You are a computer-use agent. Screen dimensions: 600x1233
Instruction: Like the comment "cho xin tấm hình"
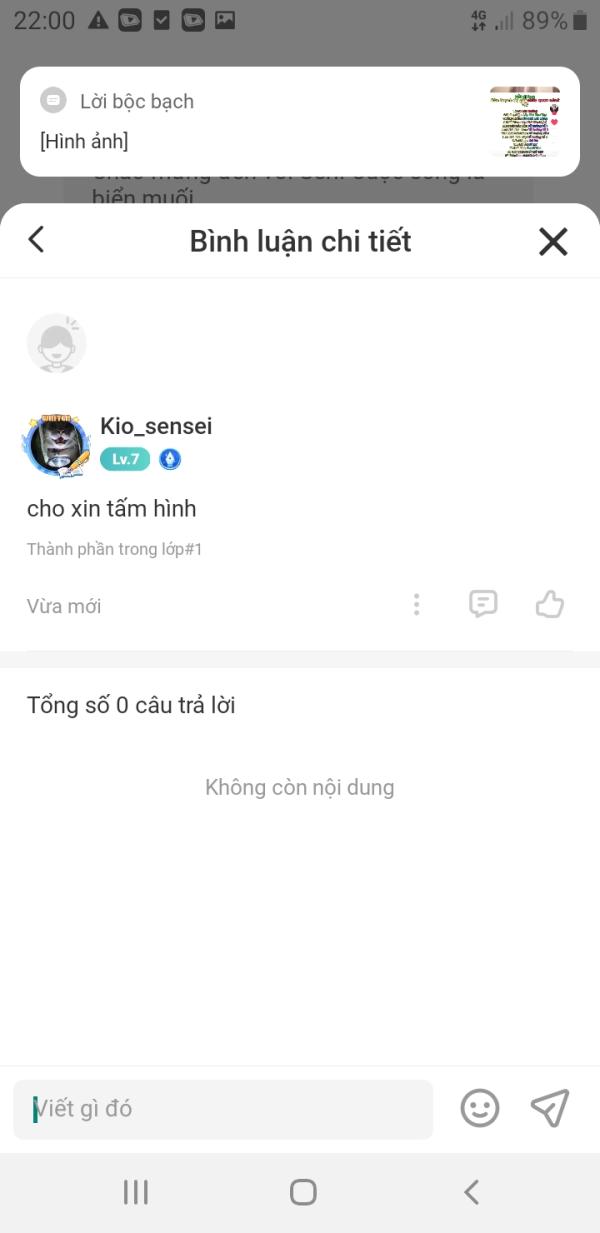(x=550, y=604)
